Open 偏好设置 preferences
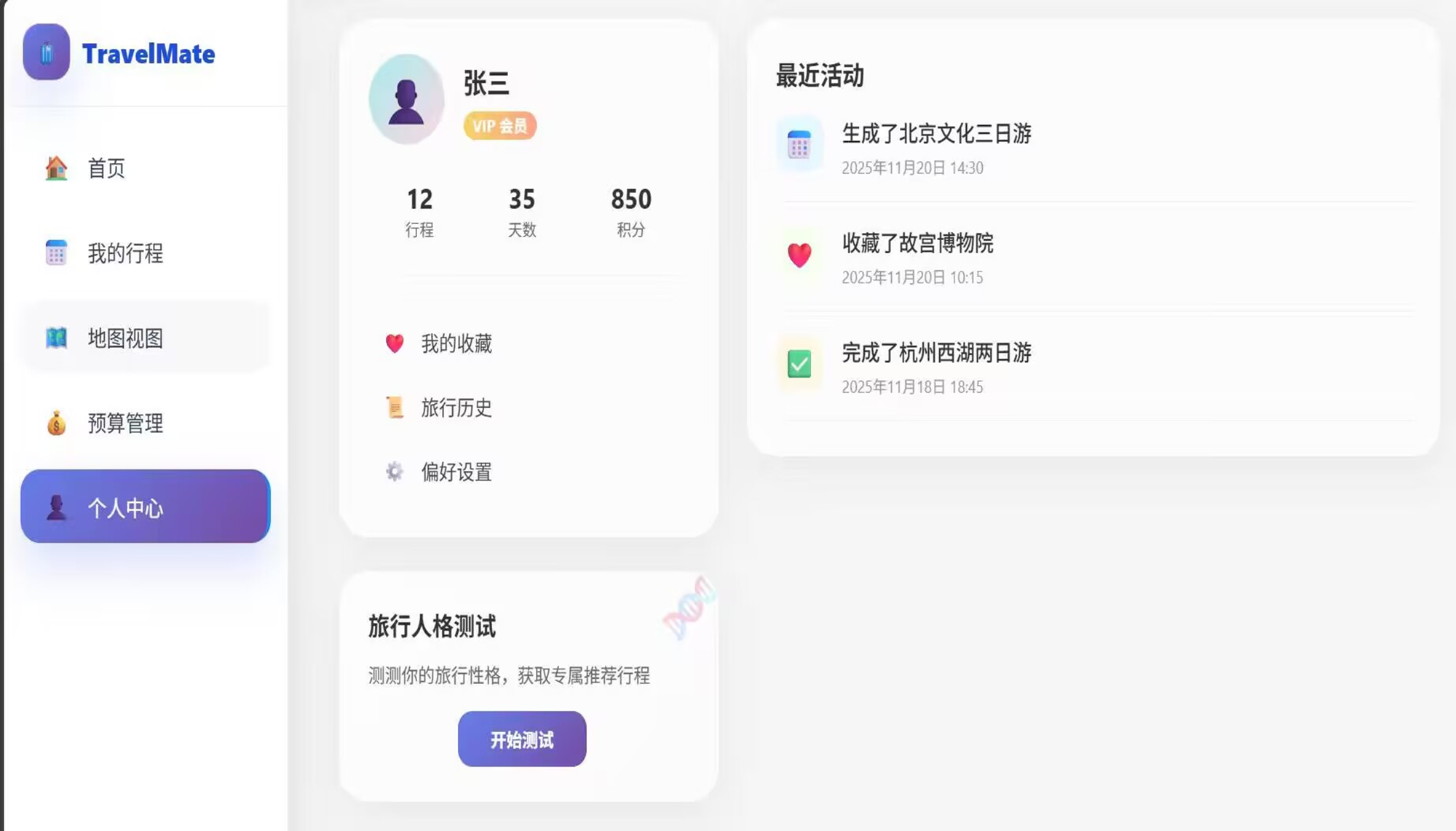The height and width of the screenshot is (831, 1456). point(456,472)
